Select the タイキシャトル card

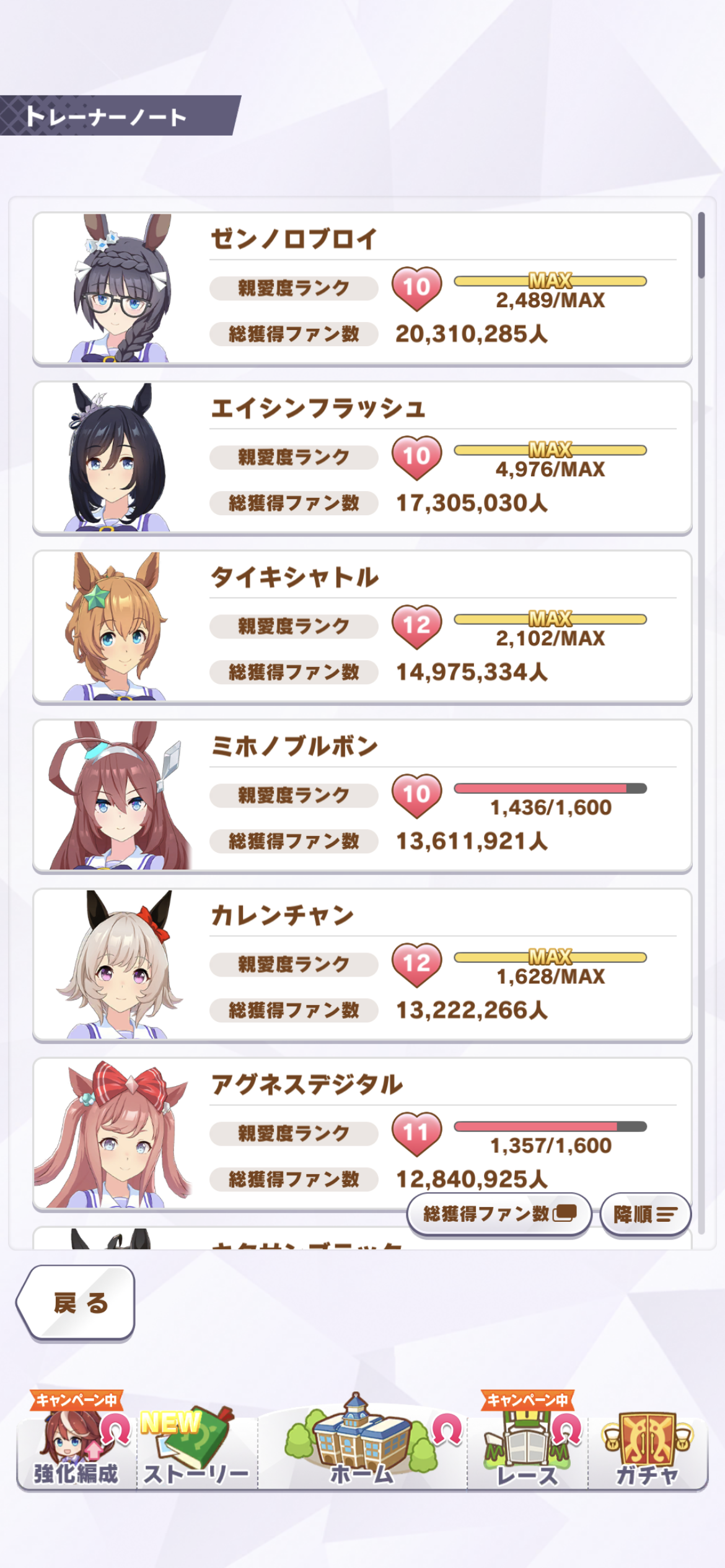362,627
